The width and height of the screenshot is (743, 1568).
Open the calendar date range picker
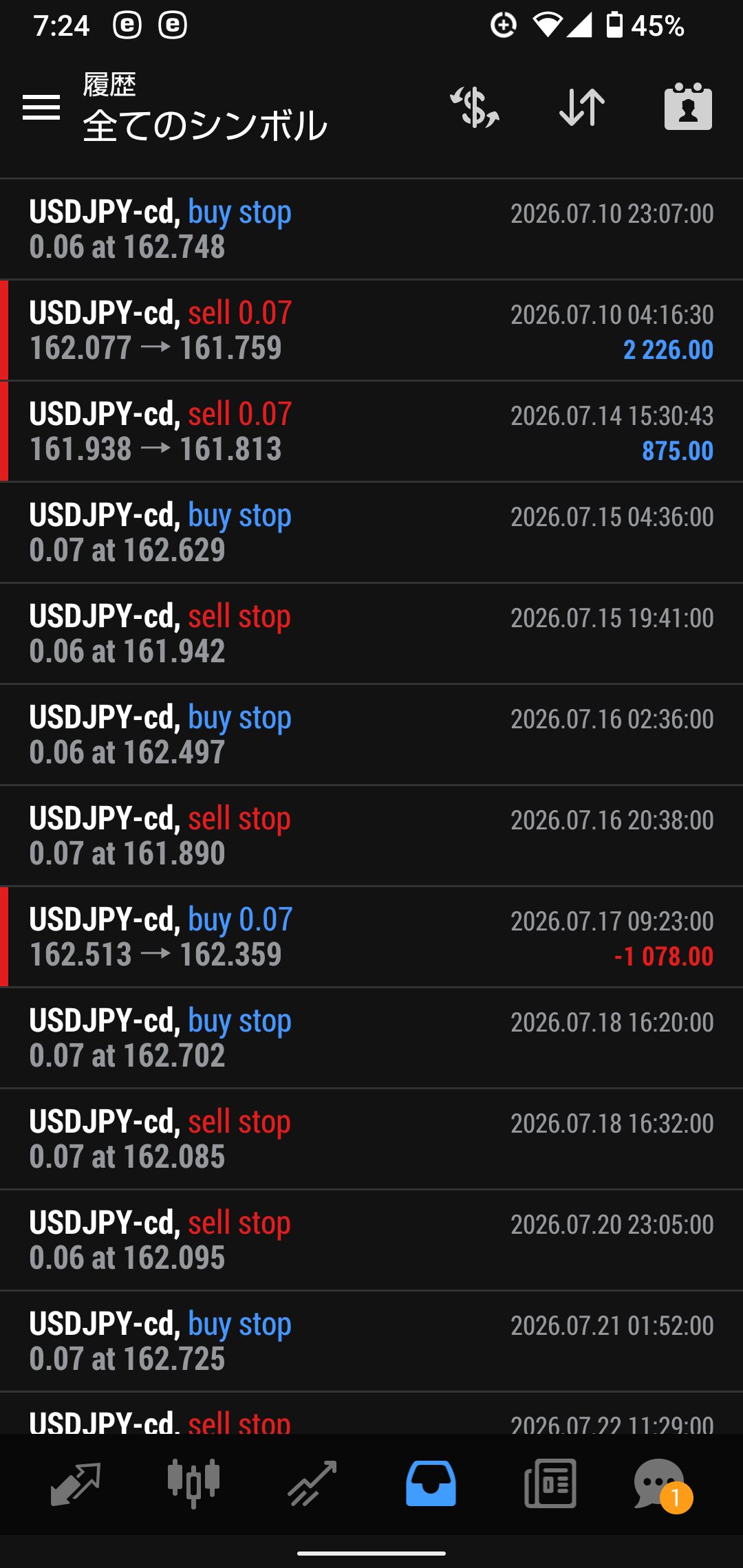pos(688,107)
